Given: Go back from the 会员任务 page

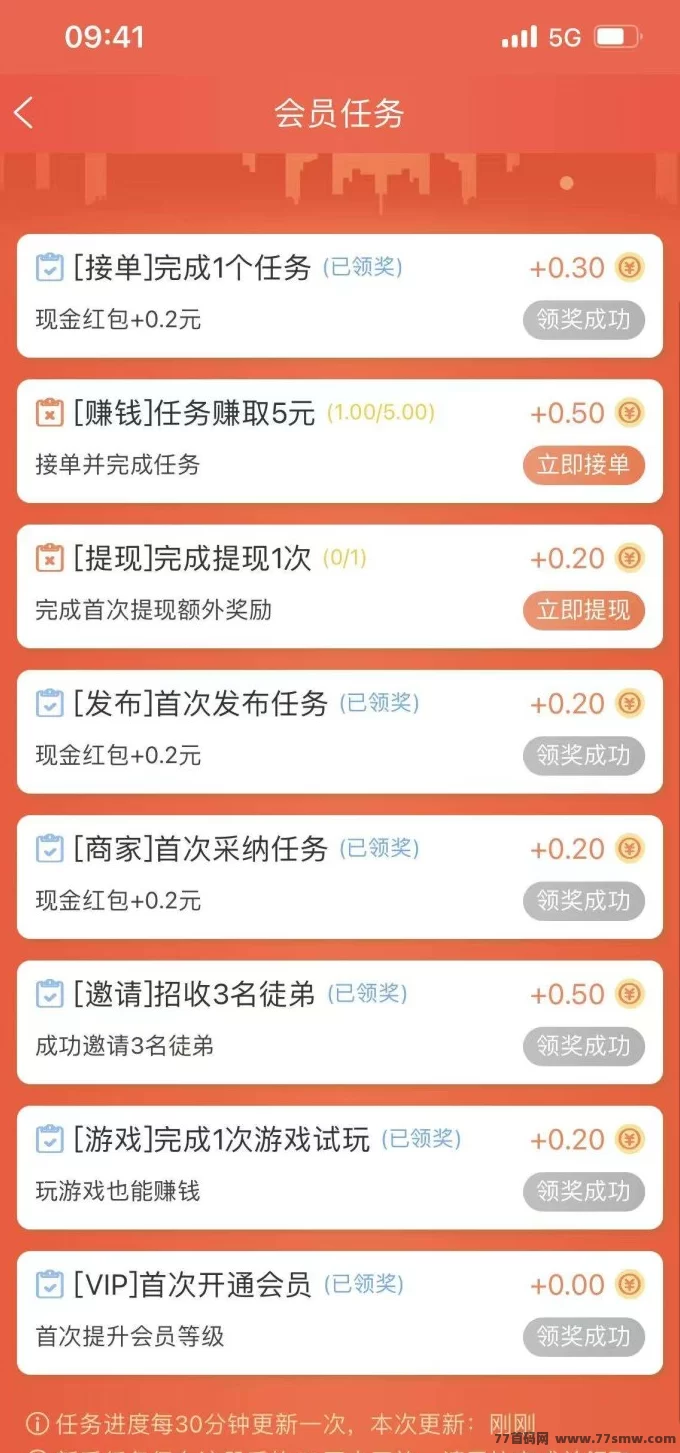Looking at the screenshot, I should 24,113.
